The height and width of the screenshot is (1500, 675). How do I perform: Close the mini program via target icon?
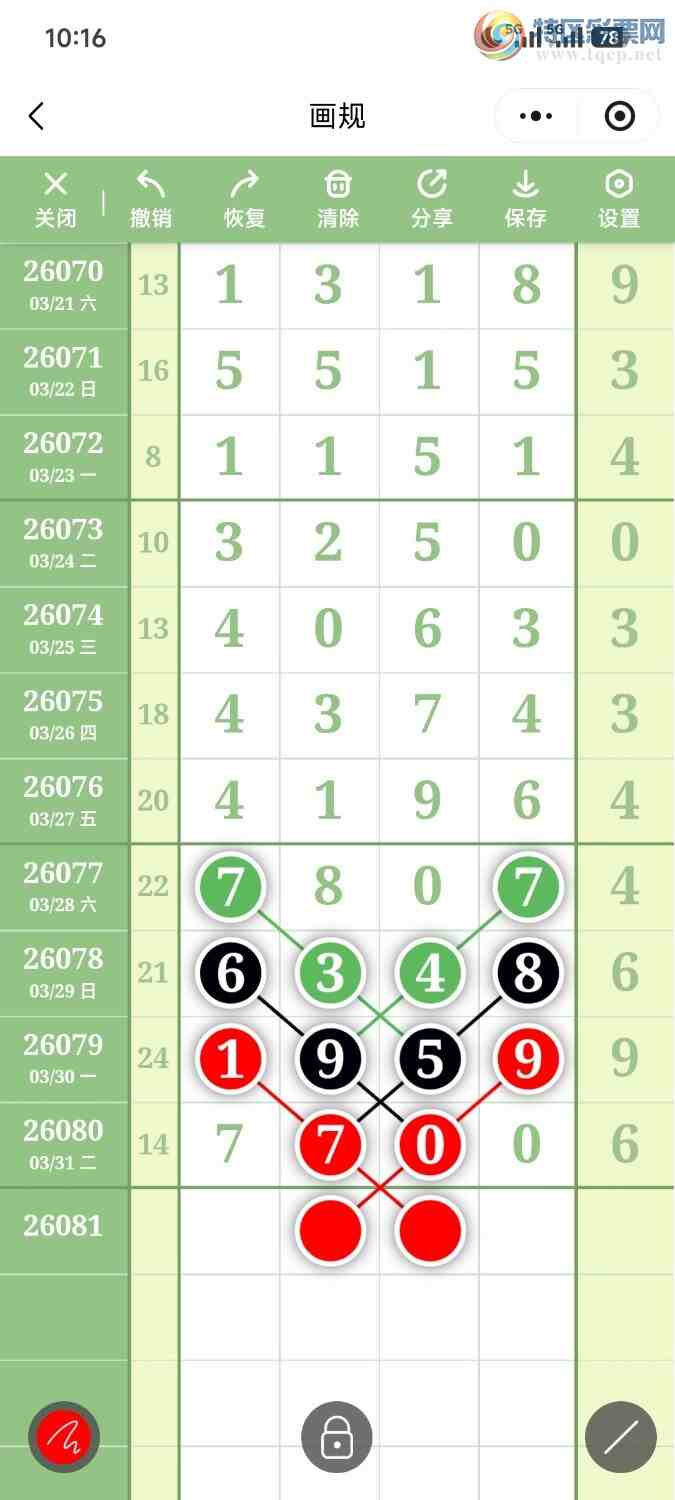click(620, 116)
